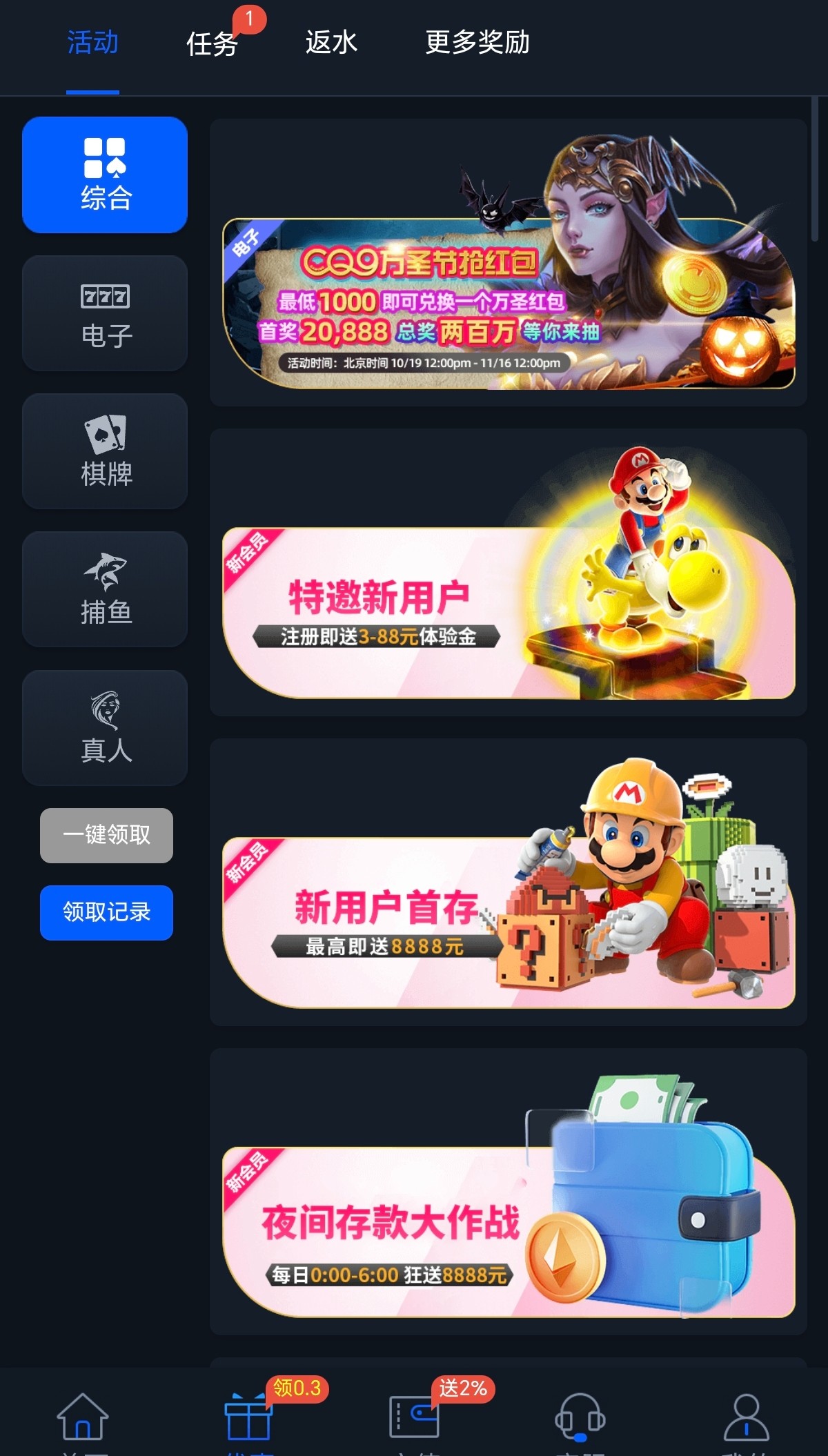Contact customer service via headset icon
The height and width of the screenshot is (1456, 828).
[580, 1418]
